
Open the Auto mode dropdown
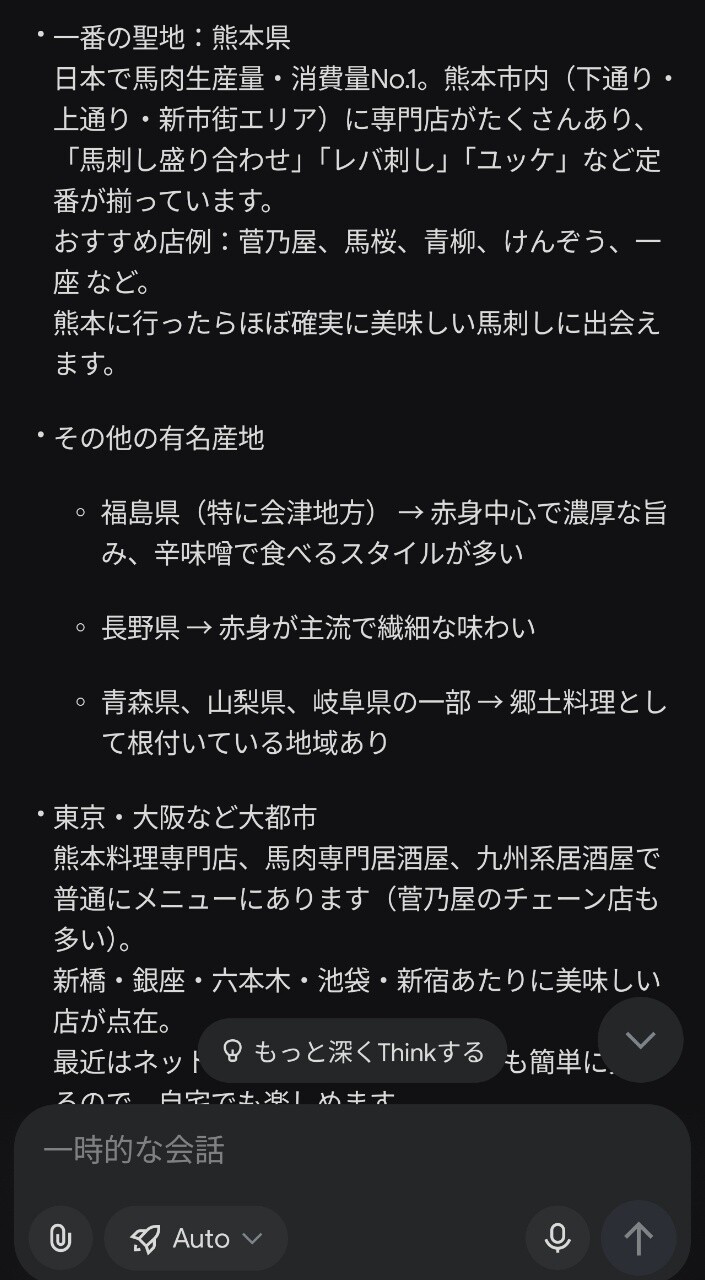(196, 1239)
